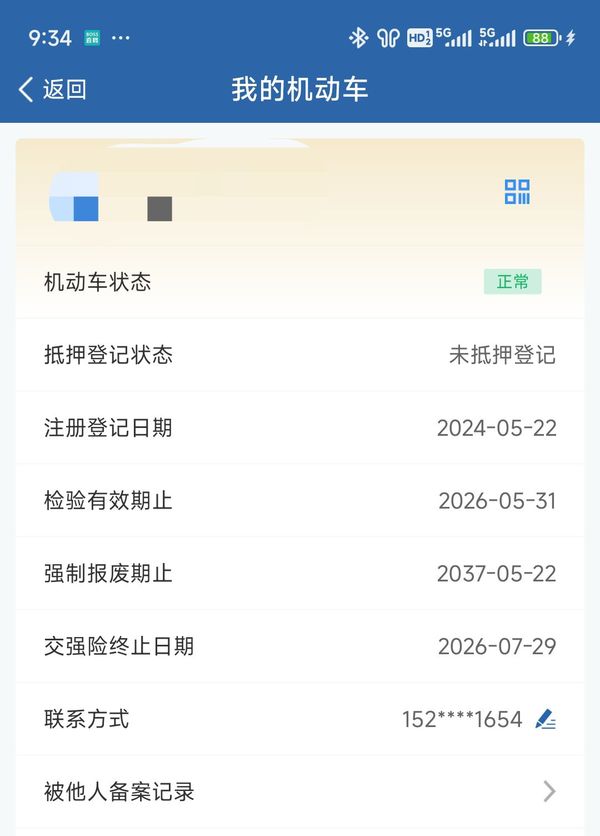Open the vehicle QR code icon

(x=517, y=192)
